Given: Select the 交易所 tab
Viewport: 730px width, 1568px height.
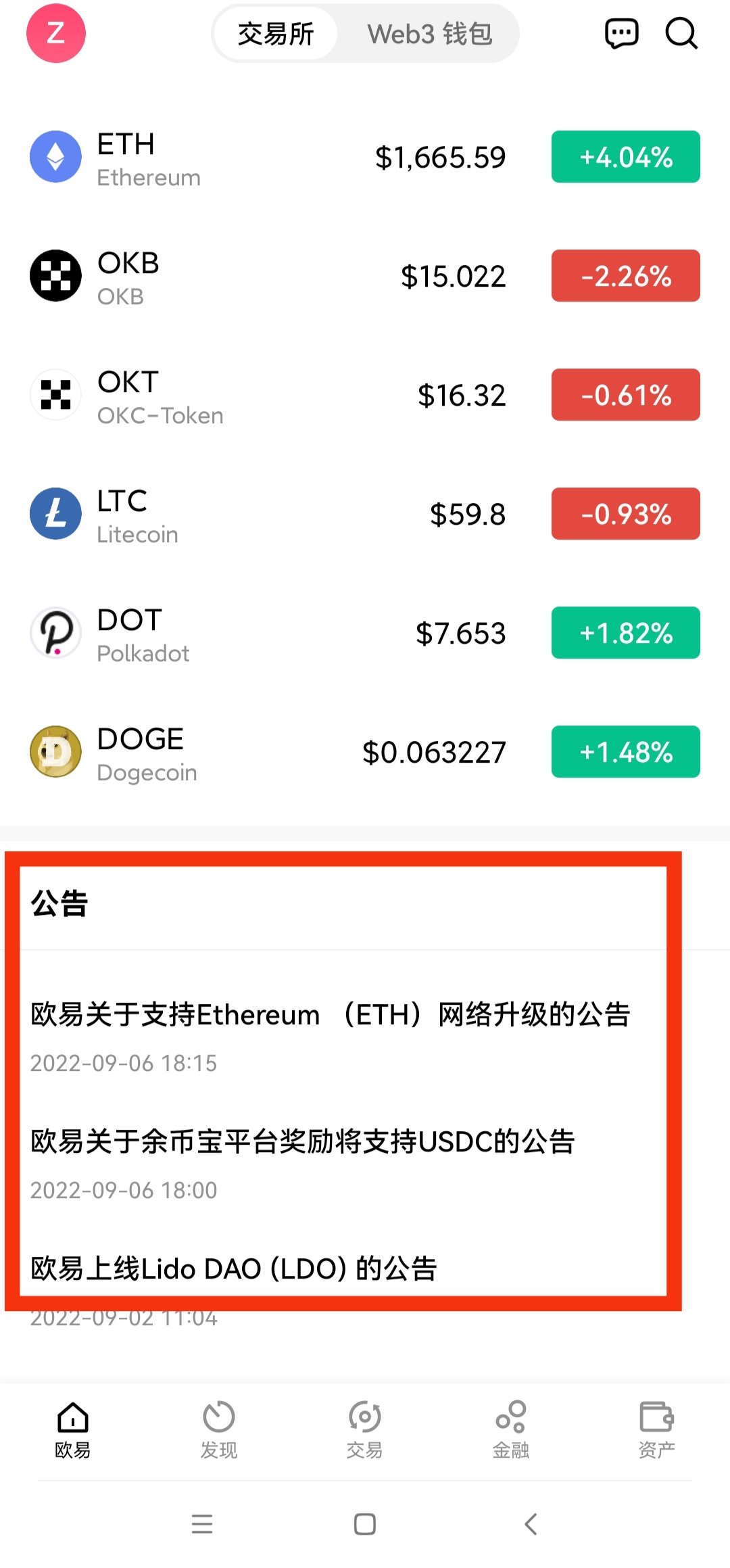Looking at the screenshot, I should (276, 34).
